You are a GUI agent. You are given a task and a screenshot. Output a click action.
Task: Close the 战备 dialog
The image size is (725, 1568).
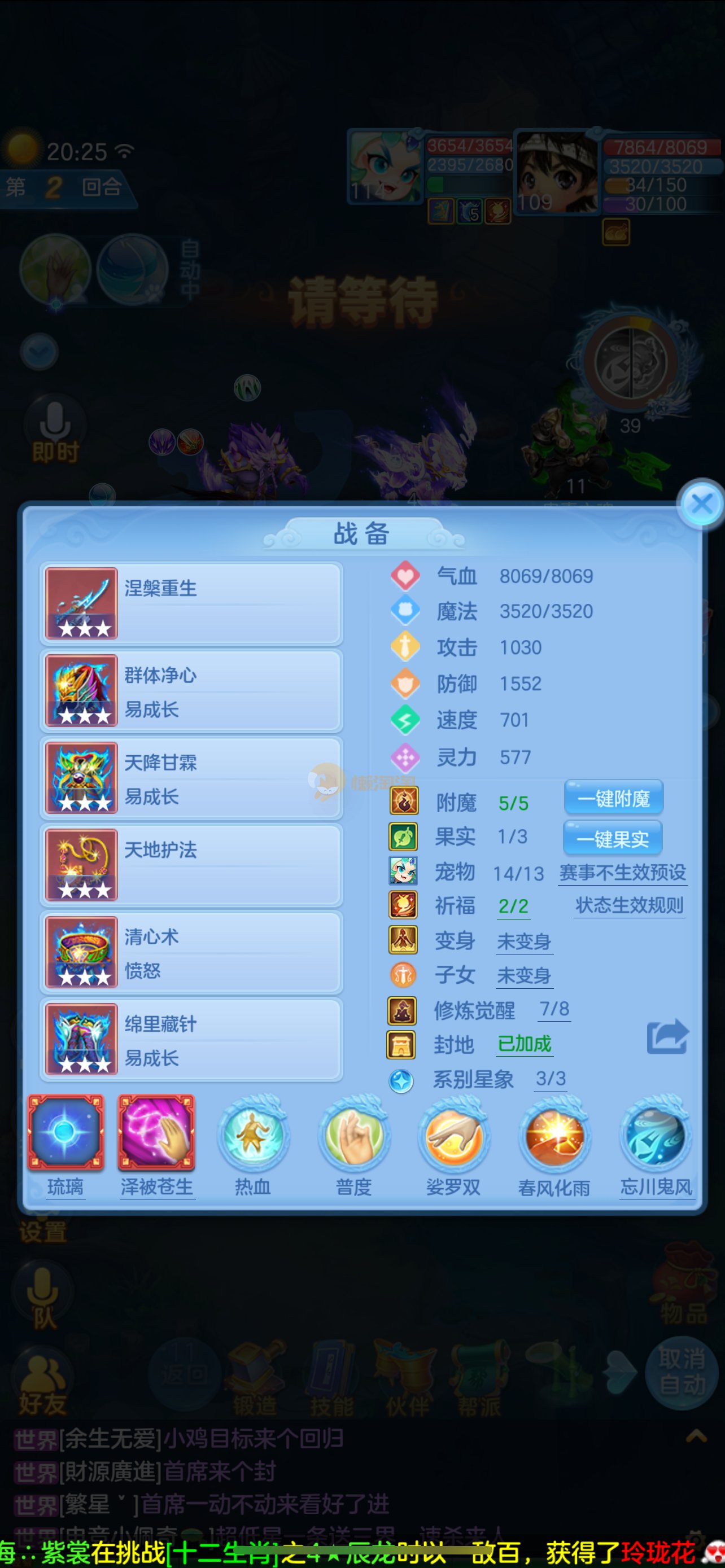tap(701, 504)
